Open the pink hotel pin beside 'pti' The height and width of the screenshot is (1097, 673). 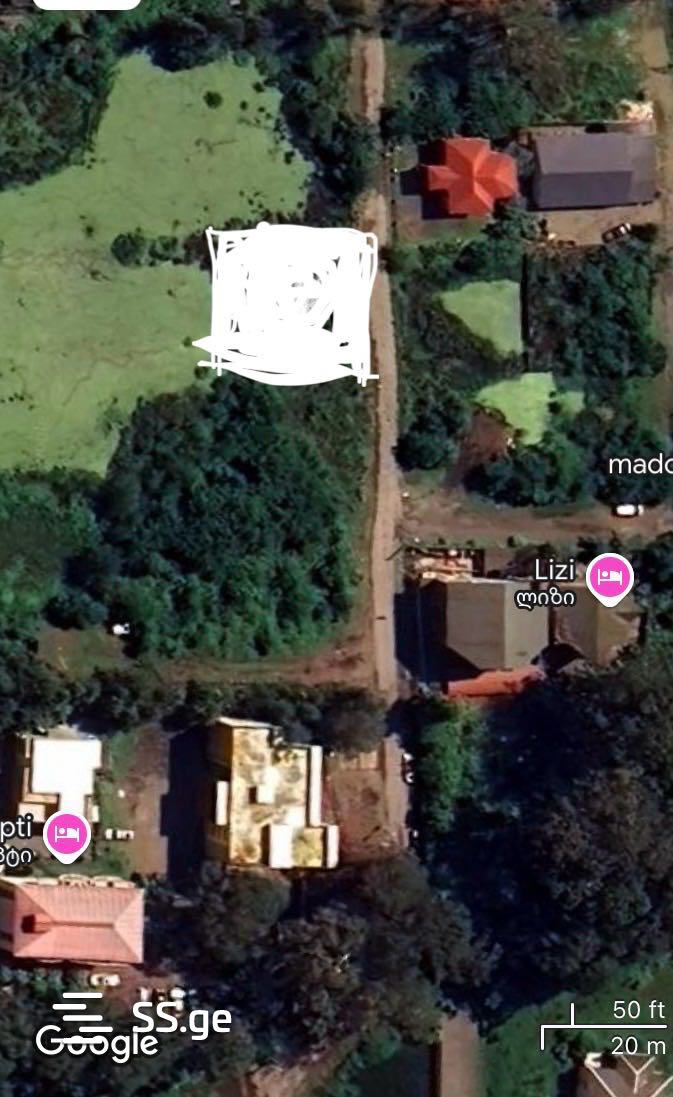67,837
